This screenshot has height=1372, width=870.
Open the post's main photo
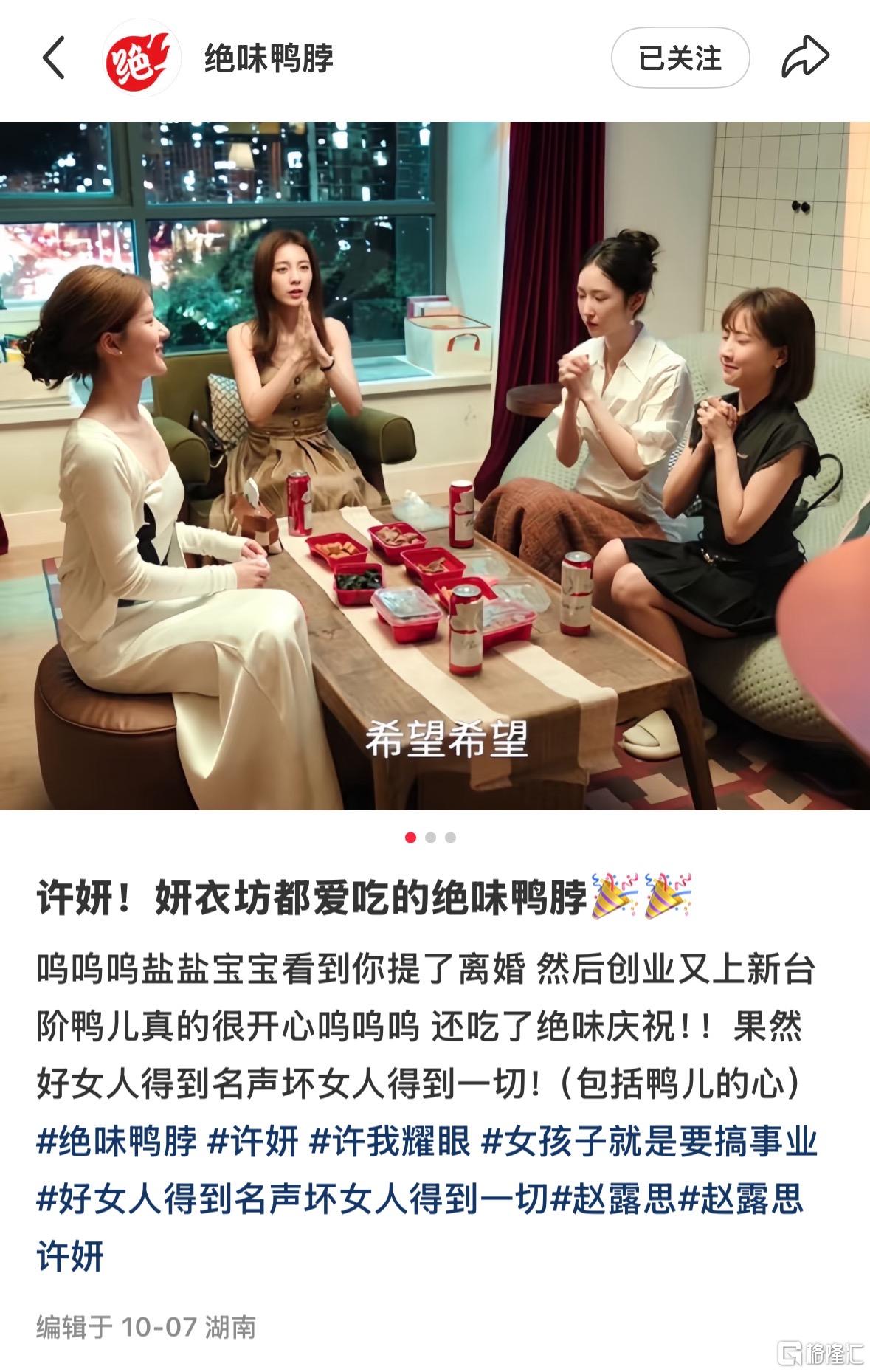pos(435,465)
